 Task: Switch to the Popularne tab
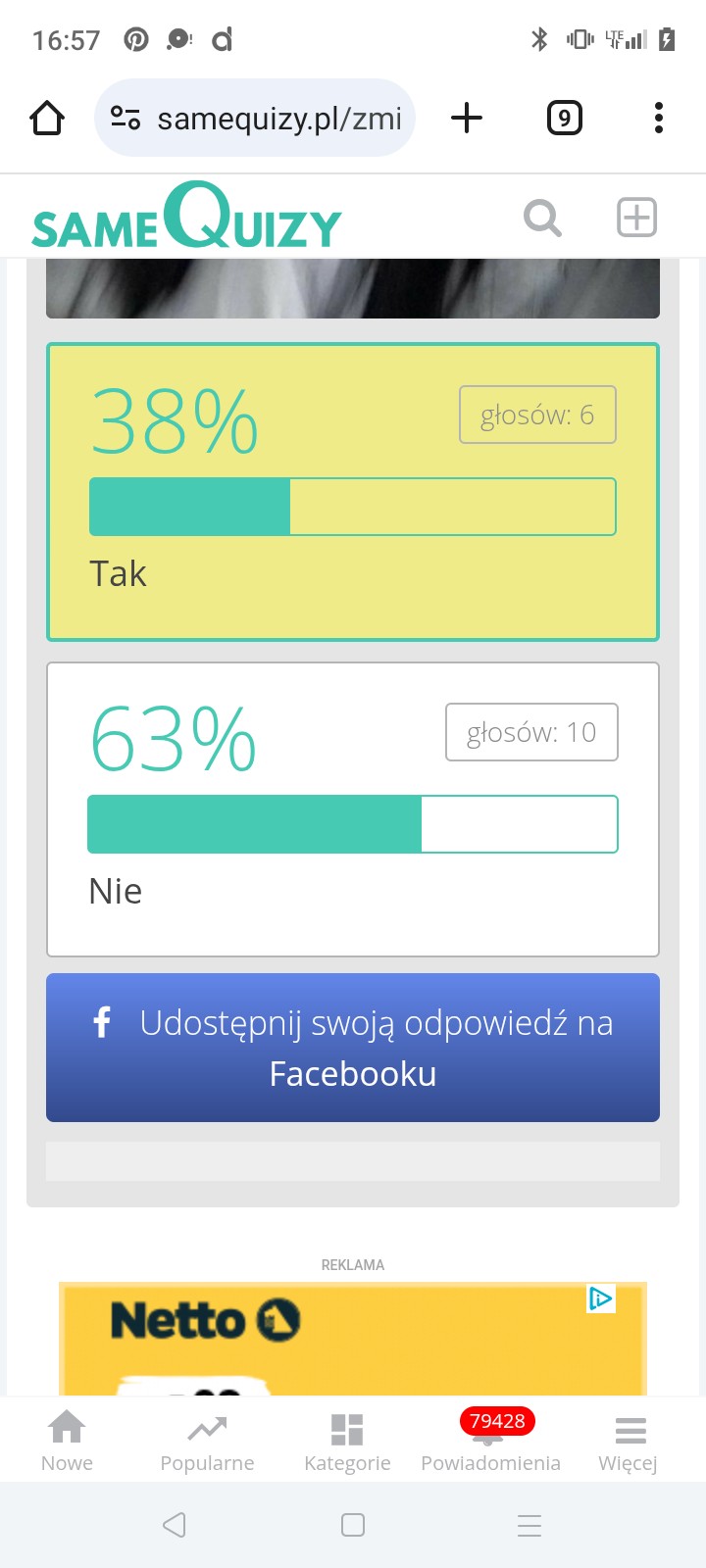[x=207, y=1441]
